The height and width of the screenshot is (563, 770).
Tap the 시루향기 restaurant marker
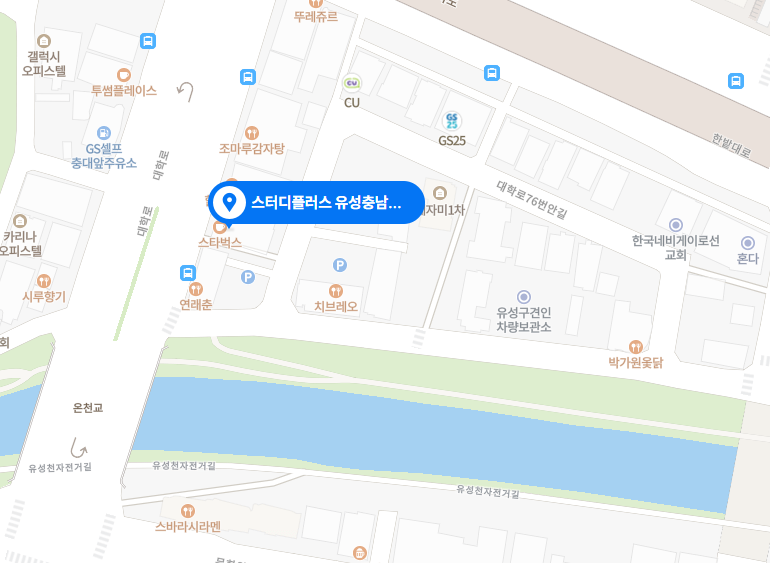(44, 281)
